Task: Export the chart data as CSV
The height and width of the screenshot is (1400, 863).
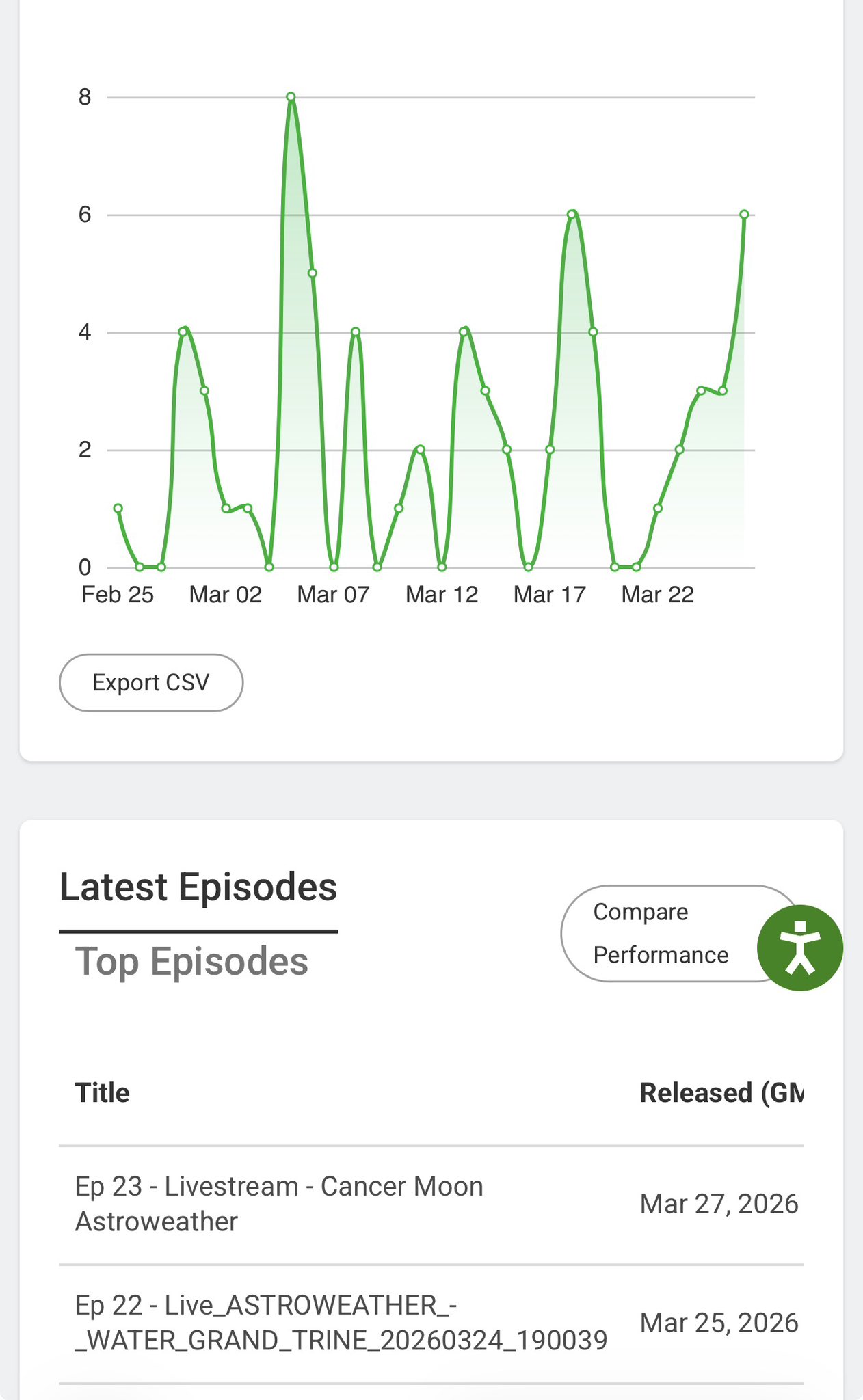Action: point(151,682)
